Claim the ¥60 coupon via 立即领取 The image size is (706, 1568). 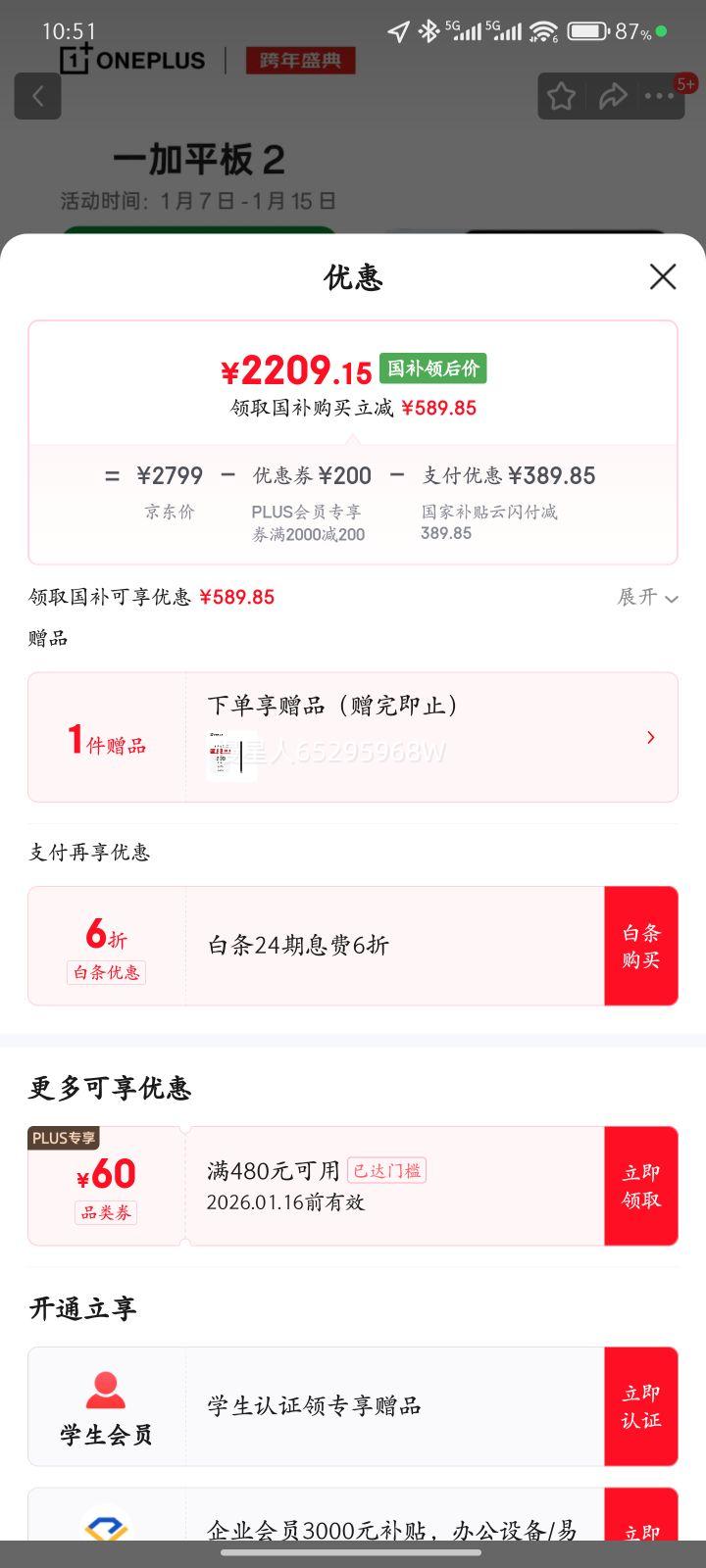641,1186
